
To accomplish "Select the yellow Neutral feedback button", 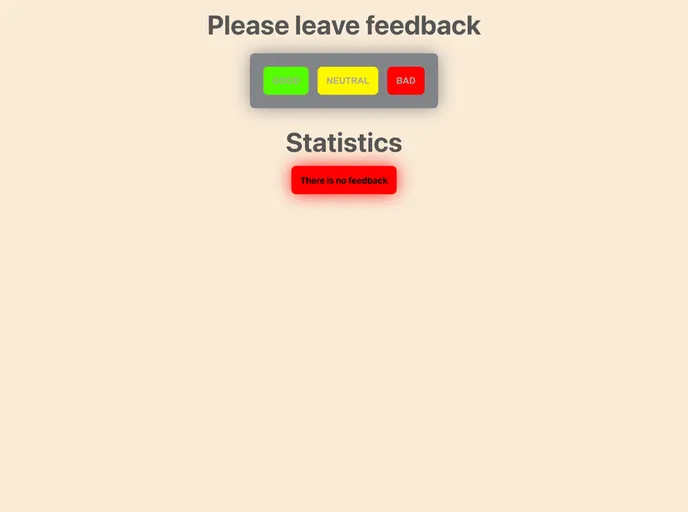I will pos(347,81).
